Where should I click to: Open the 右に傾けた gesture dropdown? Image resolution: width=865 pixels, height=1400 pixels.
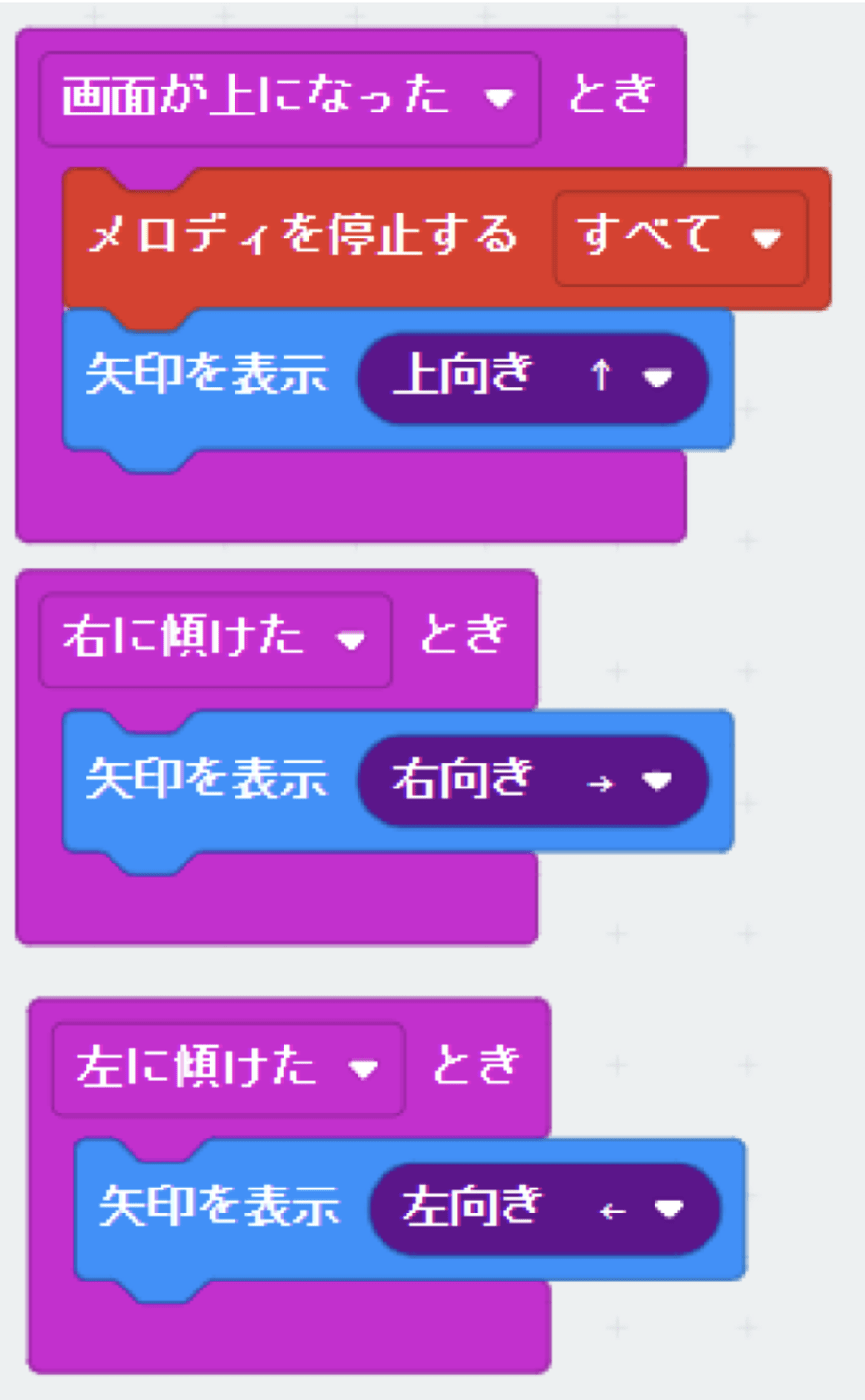point(352,640)
